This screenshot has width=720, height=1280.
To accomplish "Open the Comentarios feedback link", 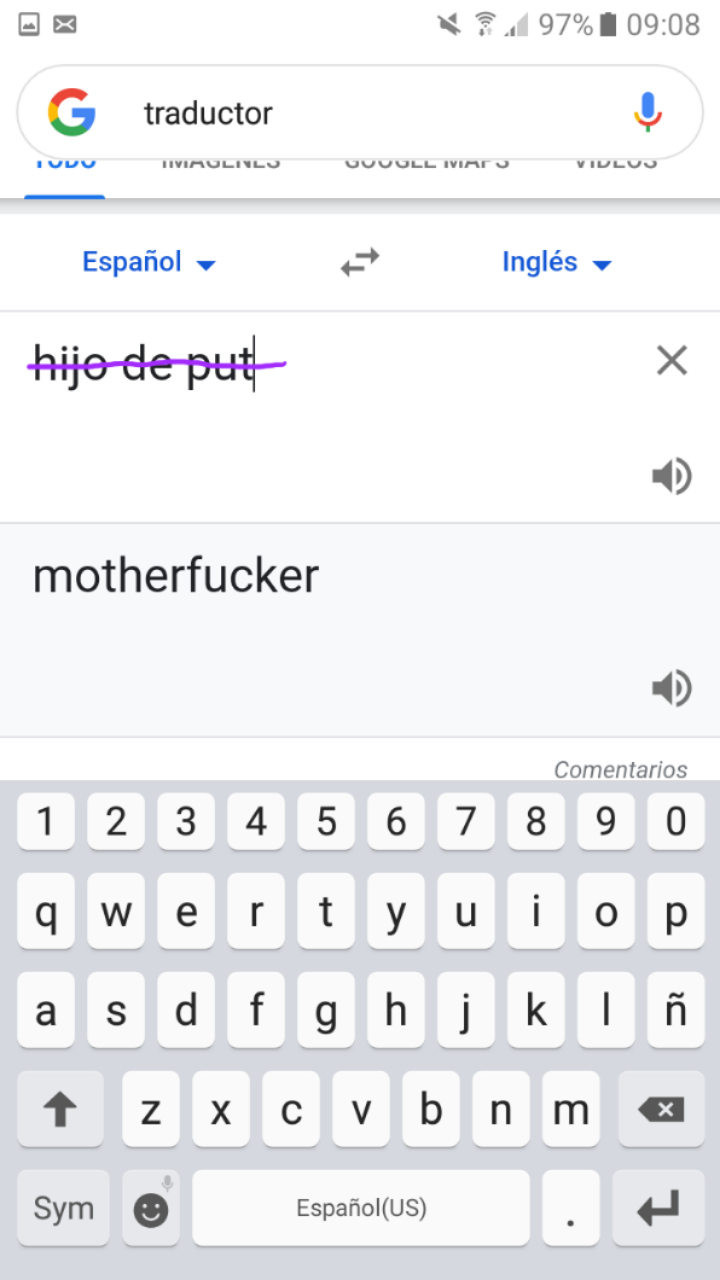I will [621, 769].
